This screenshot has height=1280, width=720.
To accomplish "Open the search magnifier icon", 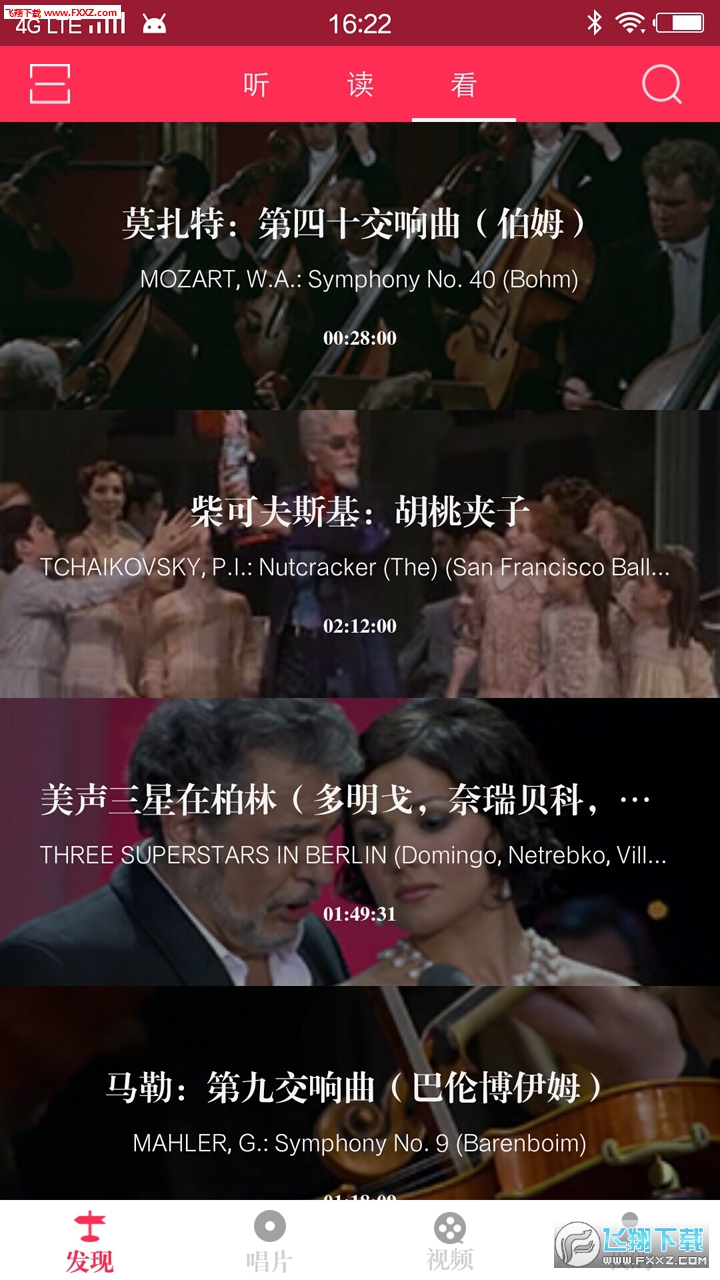I will click(x=661, y=84).
